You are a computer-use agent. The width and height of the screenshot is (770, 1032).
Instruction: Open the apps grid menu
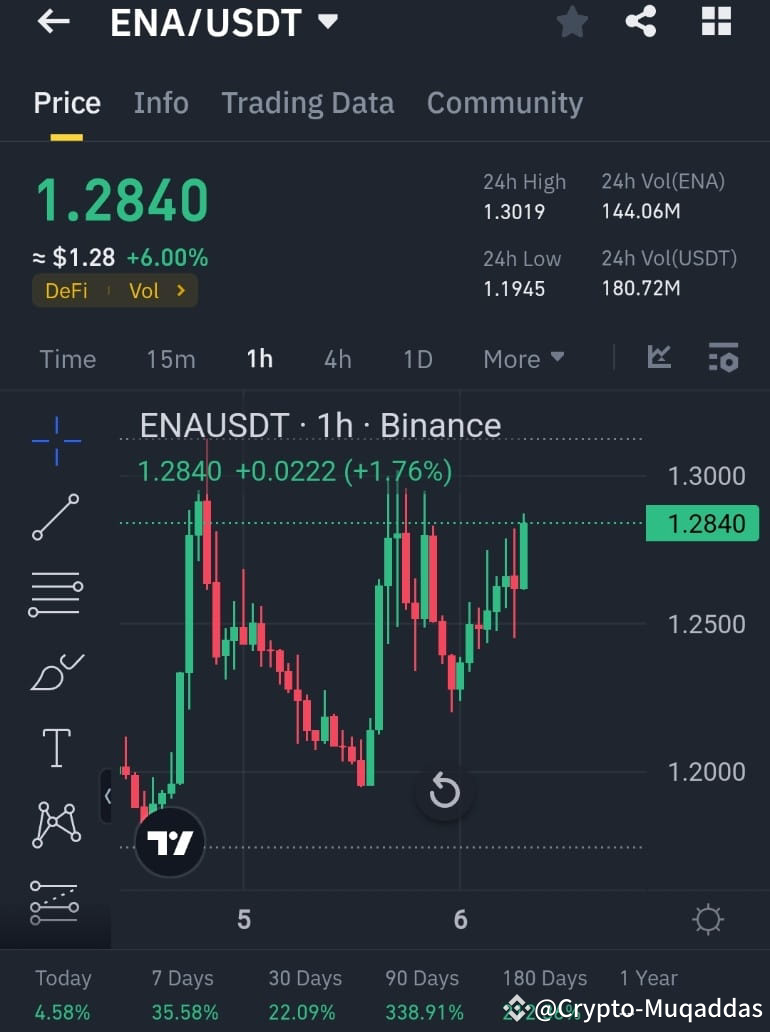click(x=716, y=22)
